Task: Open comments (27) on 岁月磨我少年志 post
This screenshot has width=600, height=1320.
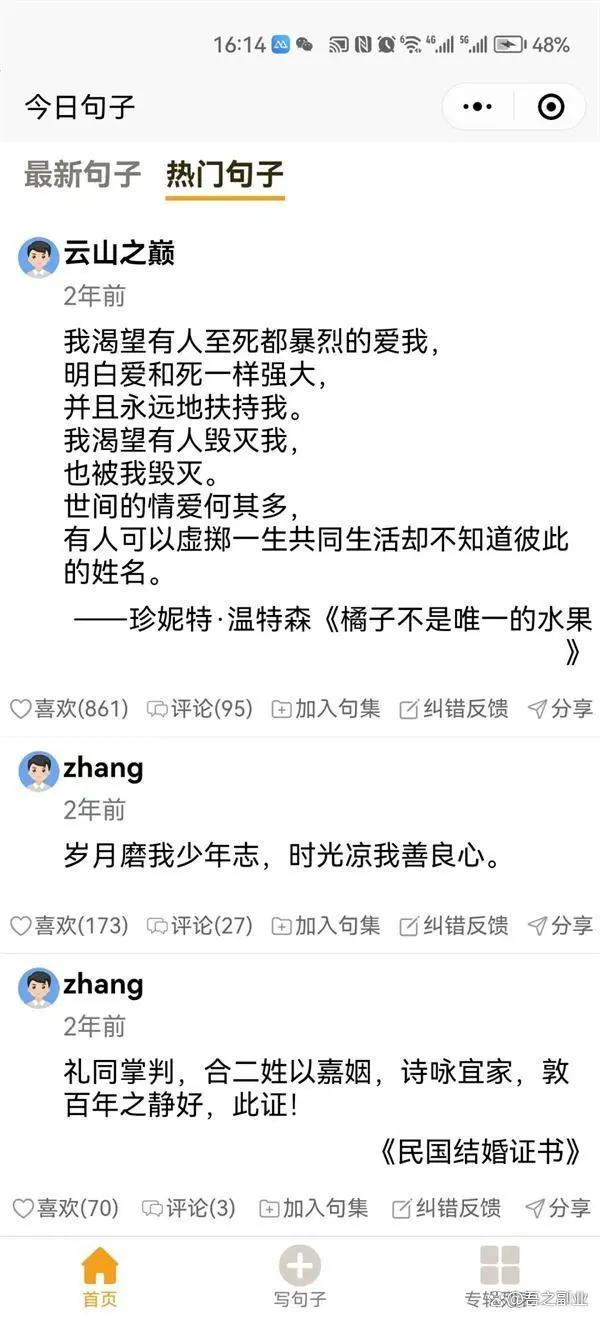Action: [x=199, y=925]
